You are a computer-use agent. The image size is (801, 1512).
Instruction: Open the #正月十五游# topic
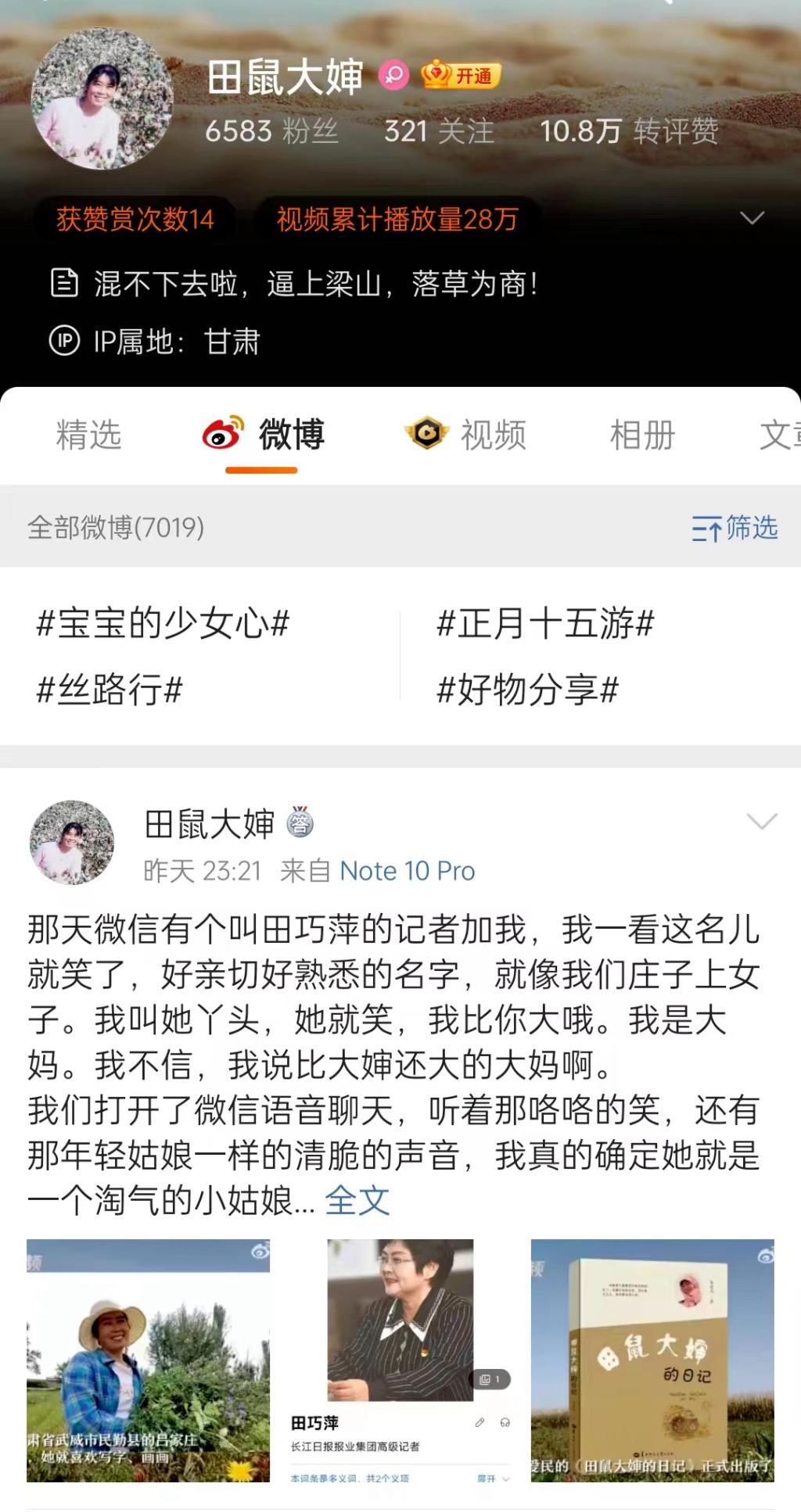[545, 624]
